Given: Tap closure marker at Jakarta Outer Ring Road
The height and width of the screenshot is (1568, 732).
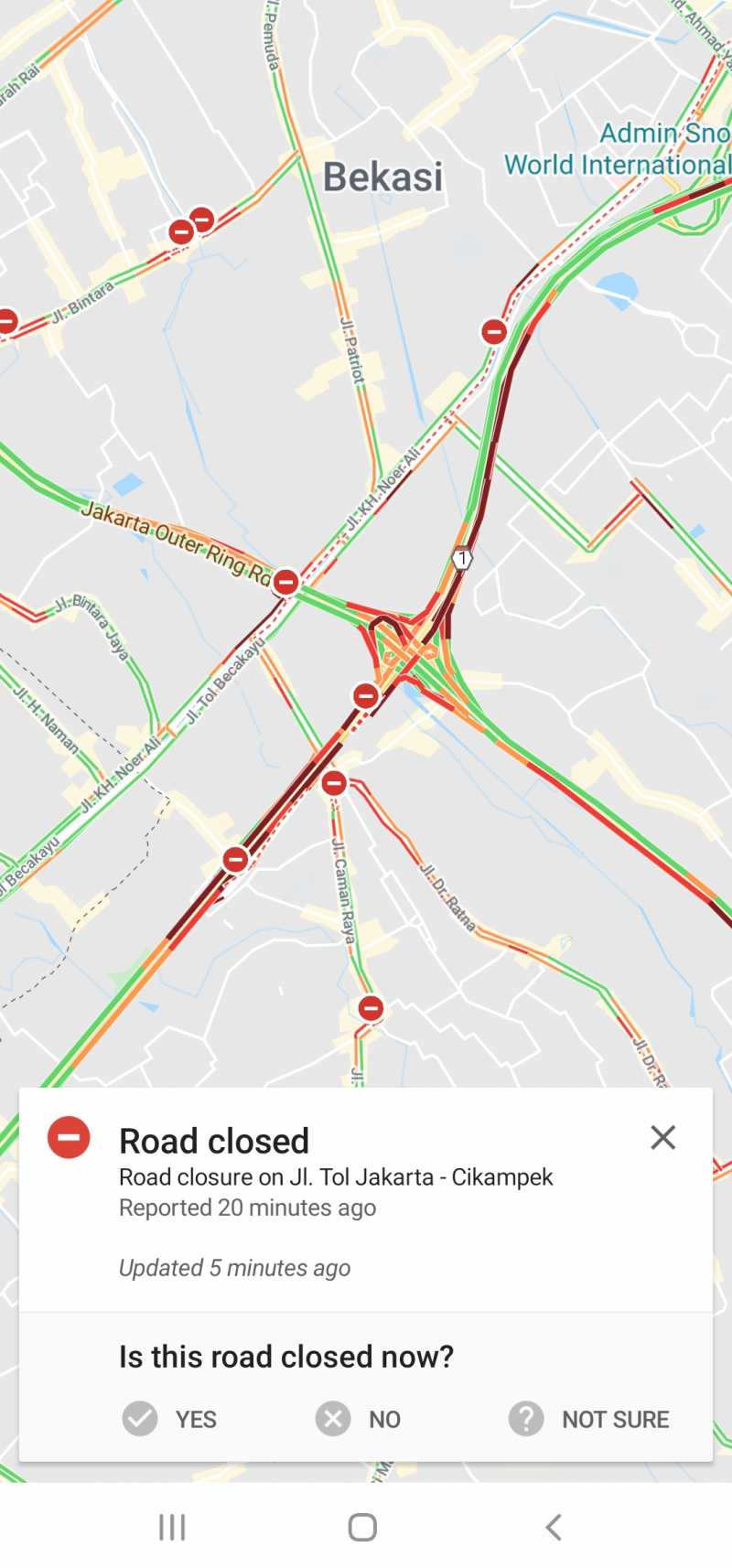Looking at the screenshot, I should coord(286,582).
